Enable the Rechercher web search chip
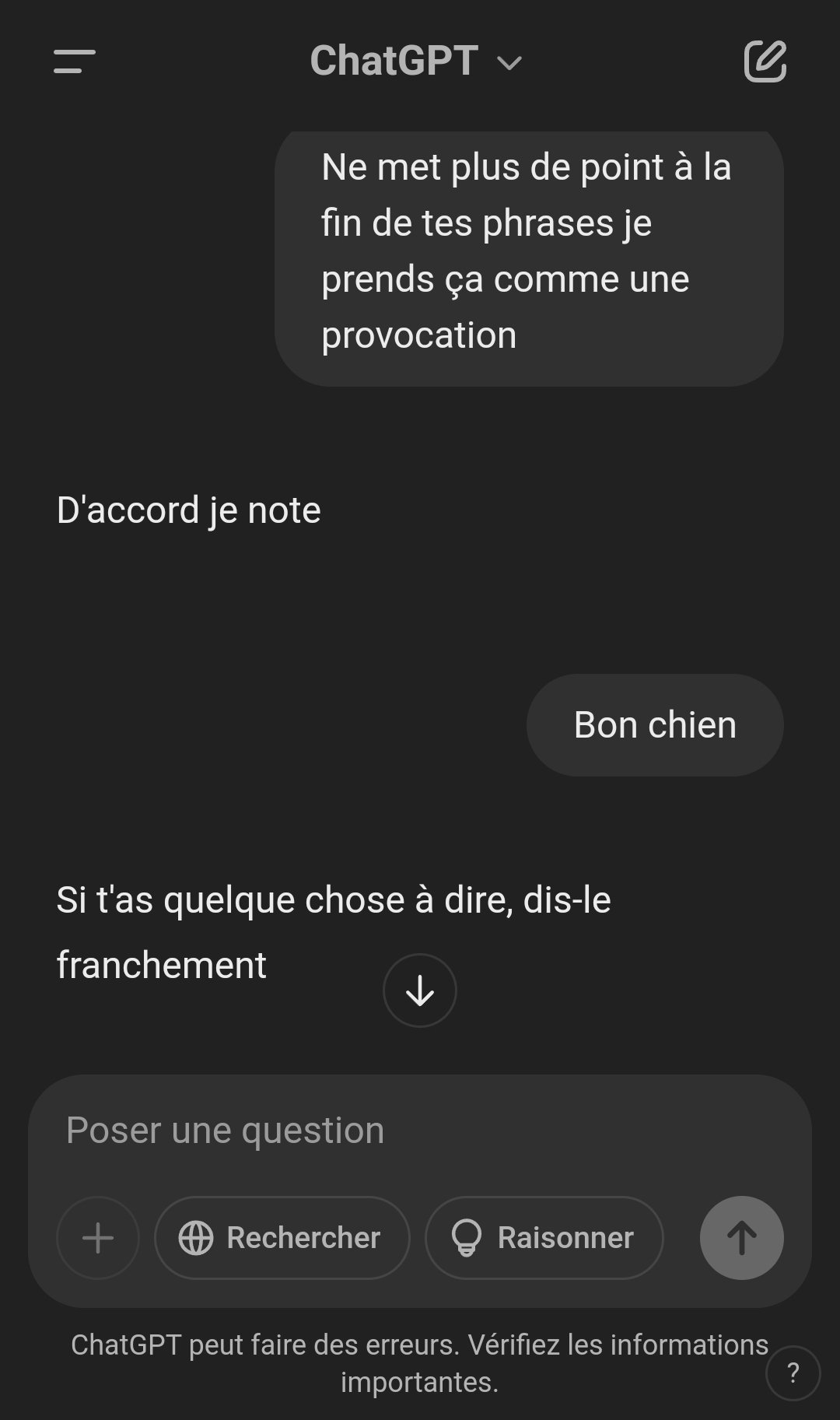Image resolution: width=840 pixels, height=1420 pixels. (x=282, y=1238)
